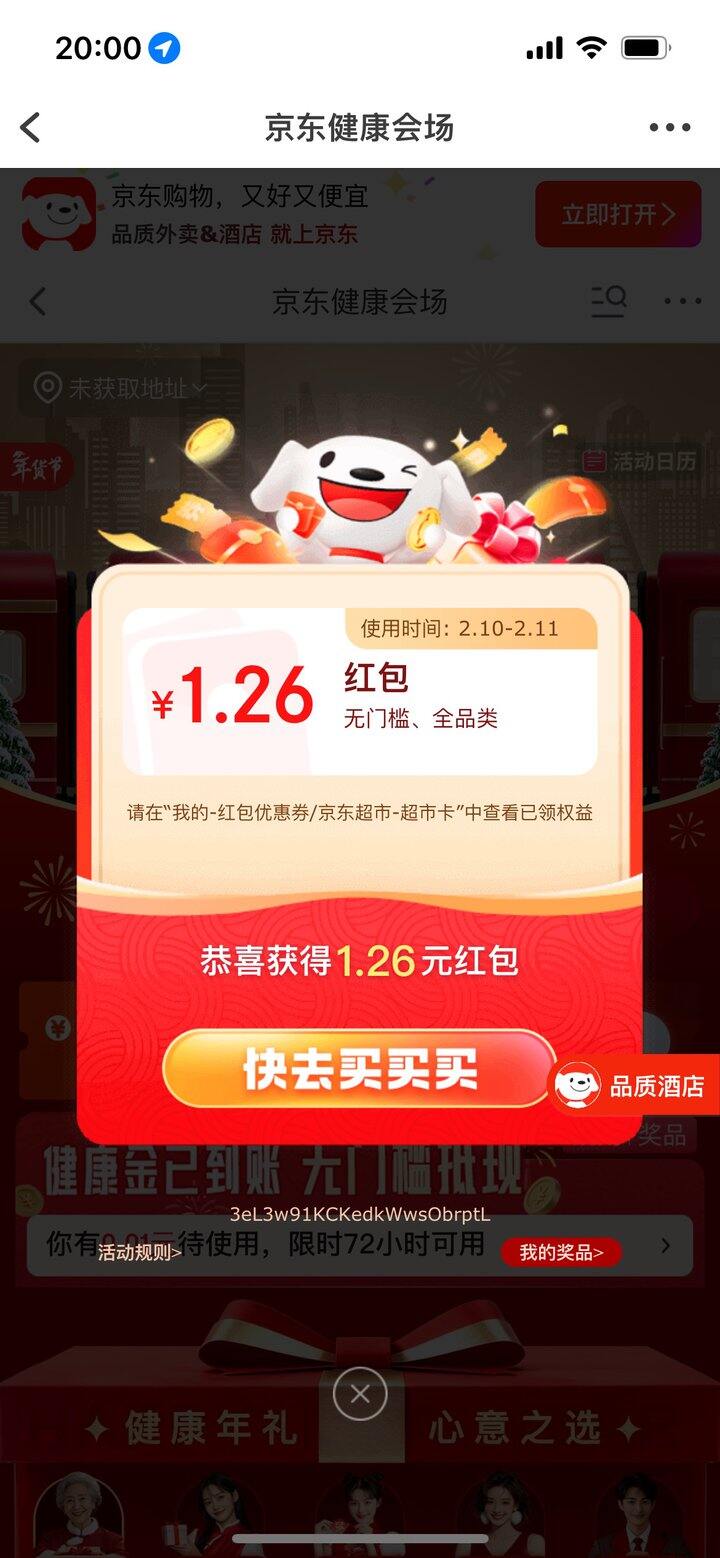This screenshot has height=1558, width=720.
Task: Go back using the top arrow
Action: point(31,127)
